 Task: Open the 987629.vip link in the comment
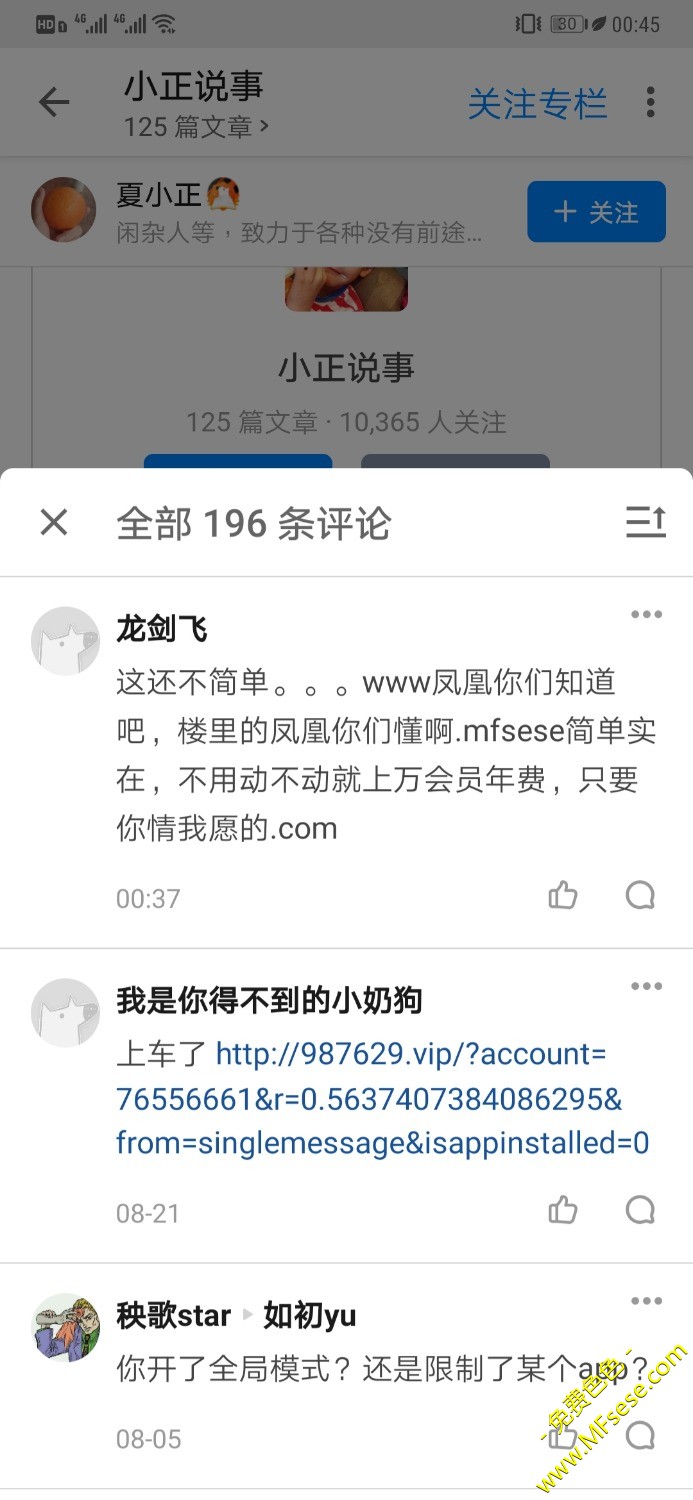pyautogui.click(x=380, y=1098)
